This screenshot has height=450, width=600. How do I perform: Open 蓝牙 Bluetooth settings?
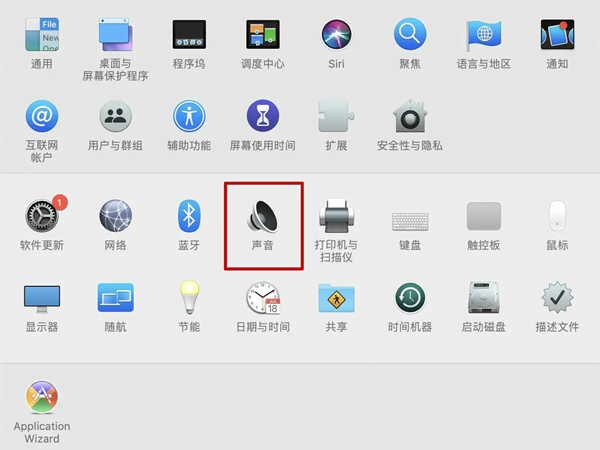(x=189, y=216)
